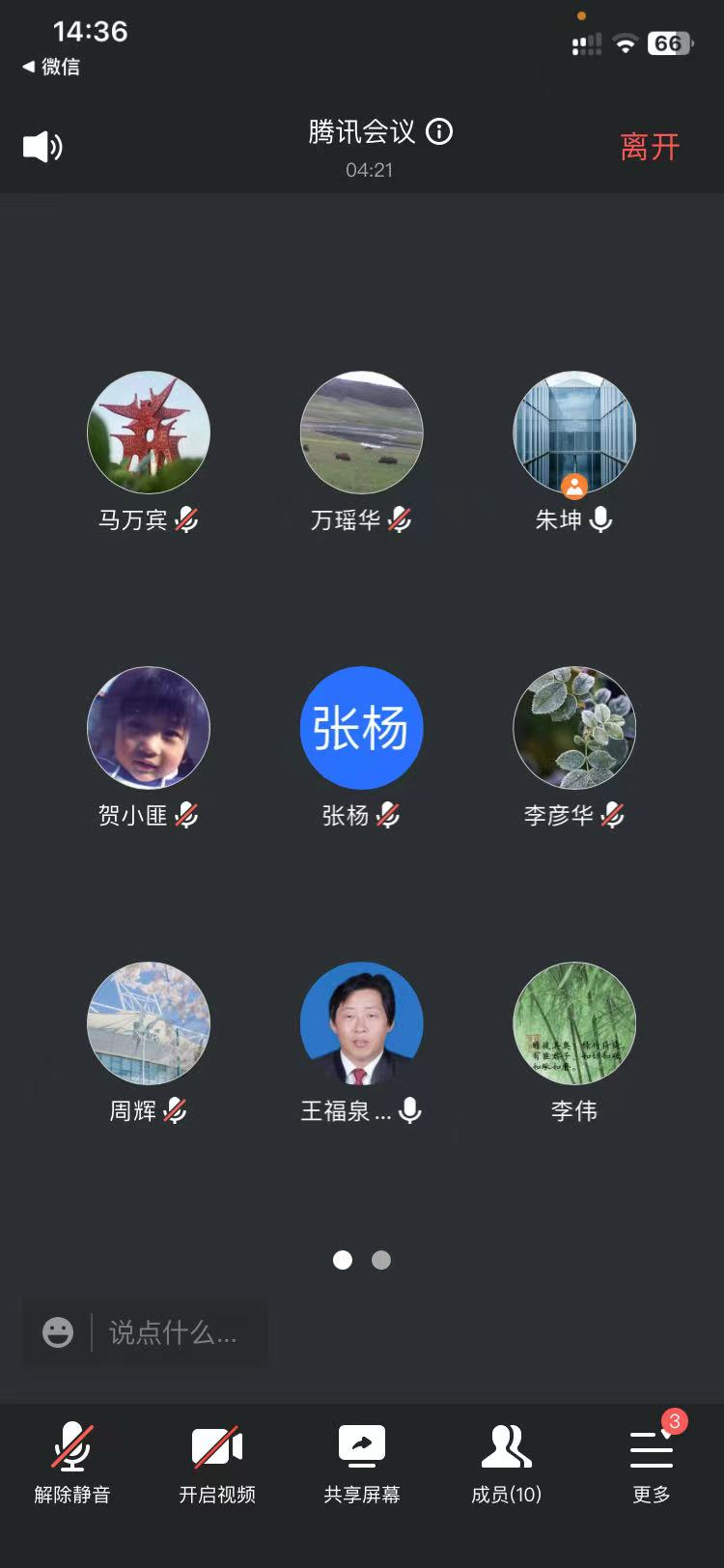Select host 朱坤's avatar

(574, 433)
